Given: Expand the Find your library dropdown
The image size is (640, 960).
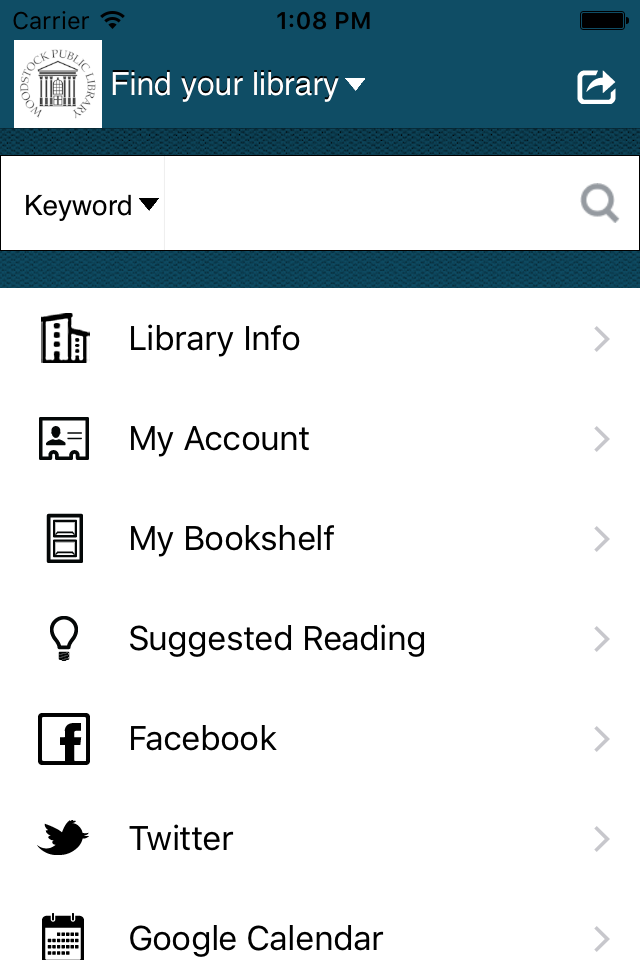Looking at the screenshot, I should tap(238, 85).
